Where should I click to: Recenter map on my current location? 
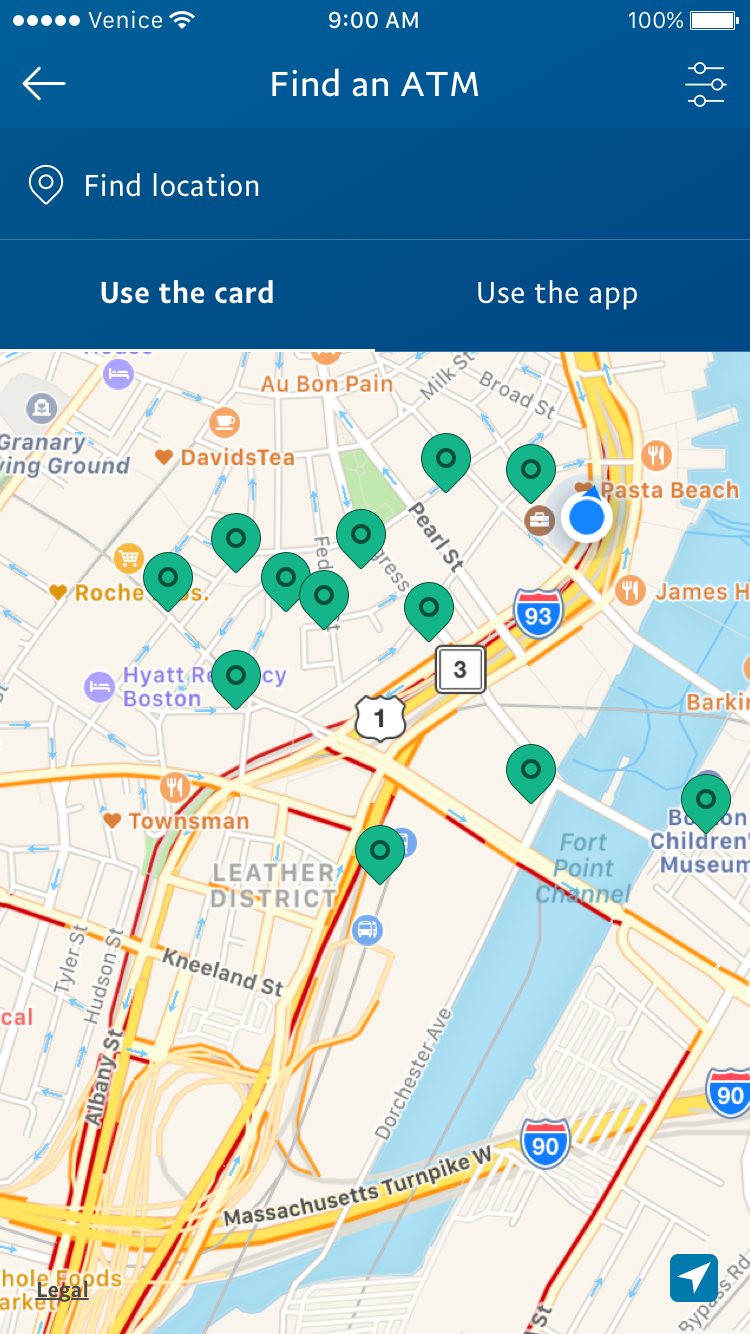click(x=694, y=1277)
